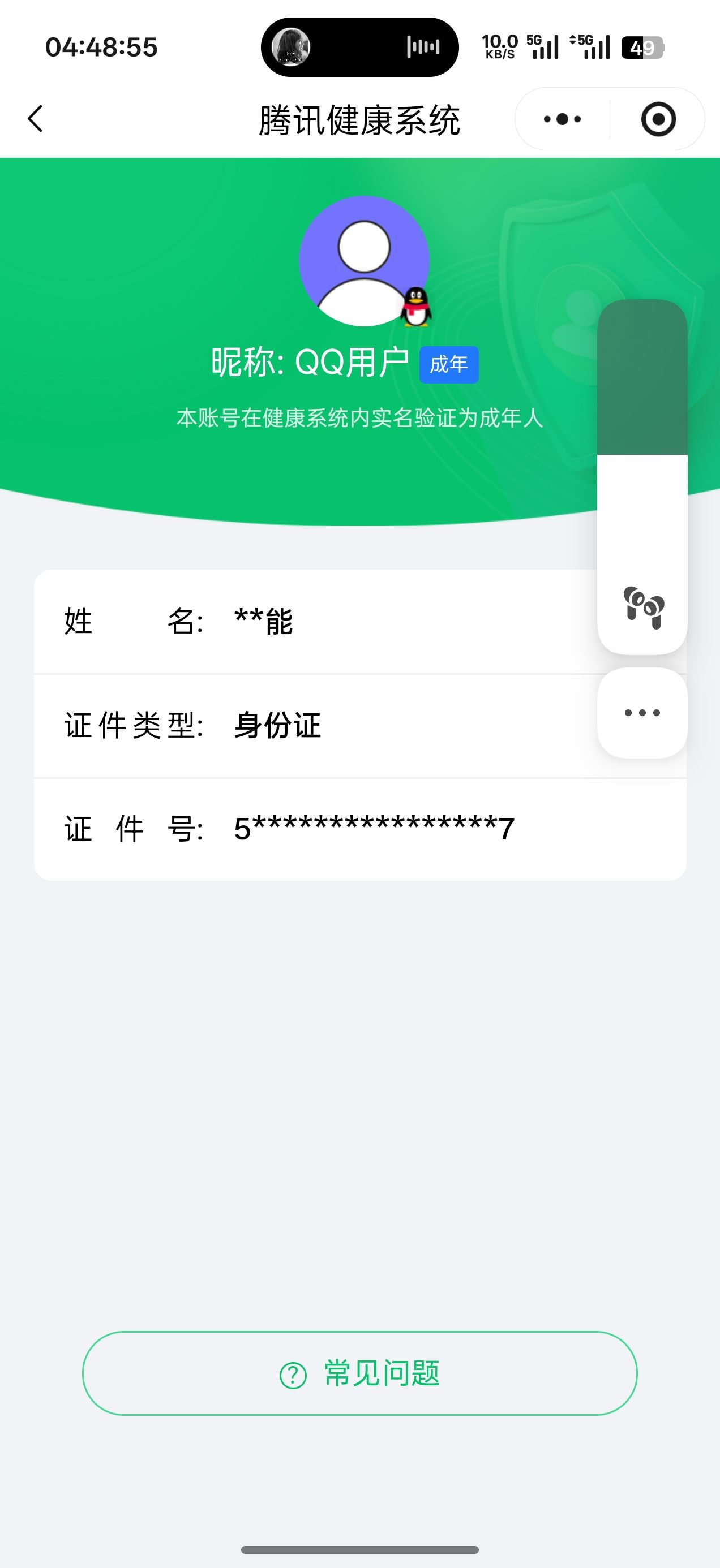The image size is (720, 1568).
Task: Tap the back arrow in the title bar
Action: [x=36, y=118]
